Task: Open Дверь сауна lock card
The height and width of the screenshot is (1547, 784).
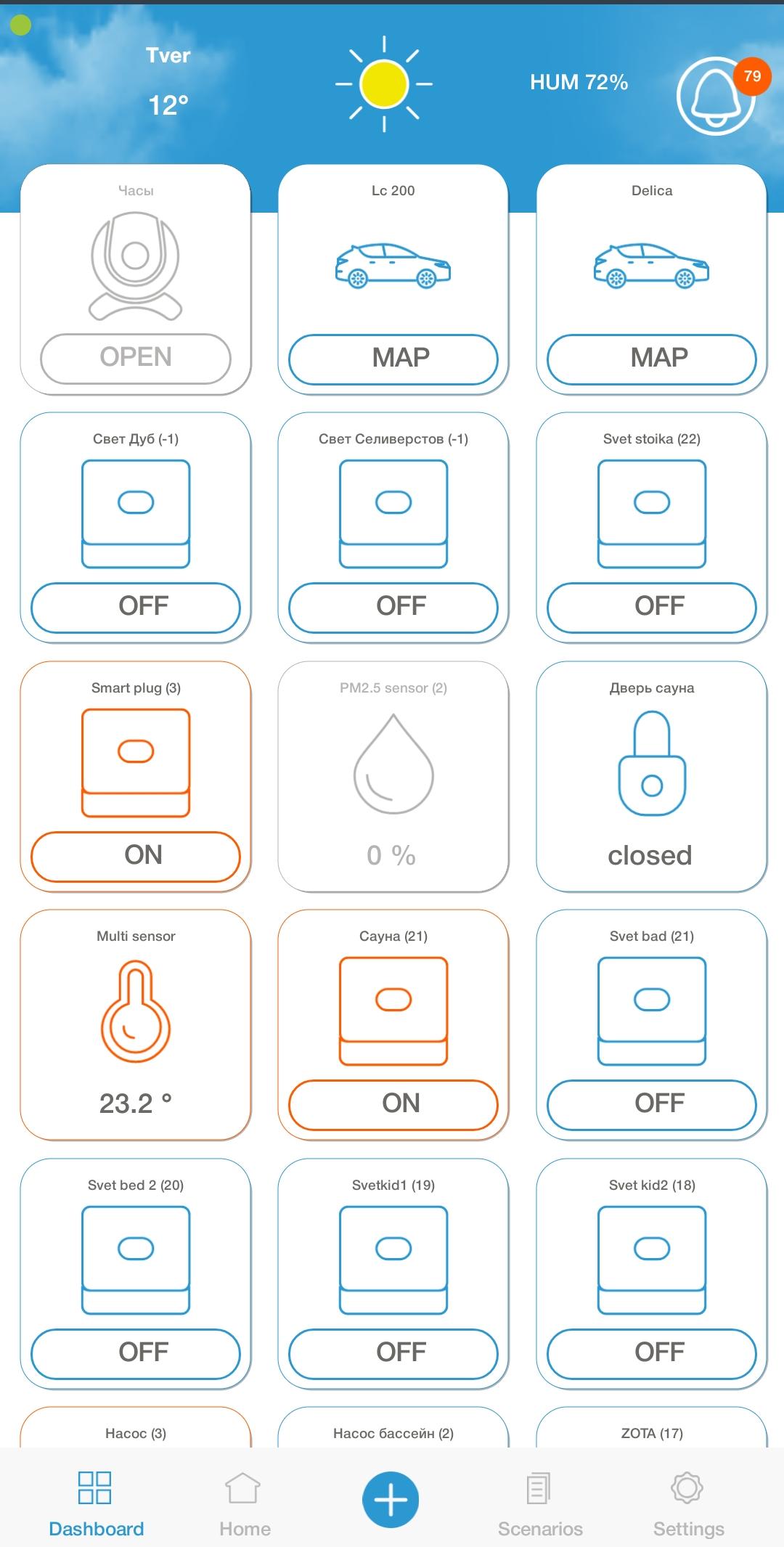Action: 652,776
